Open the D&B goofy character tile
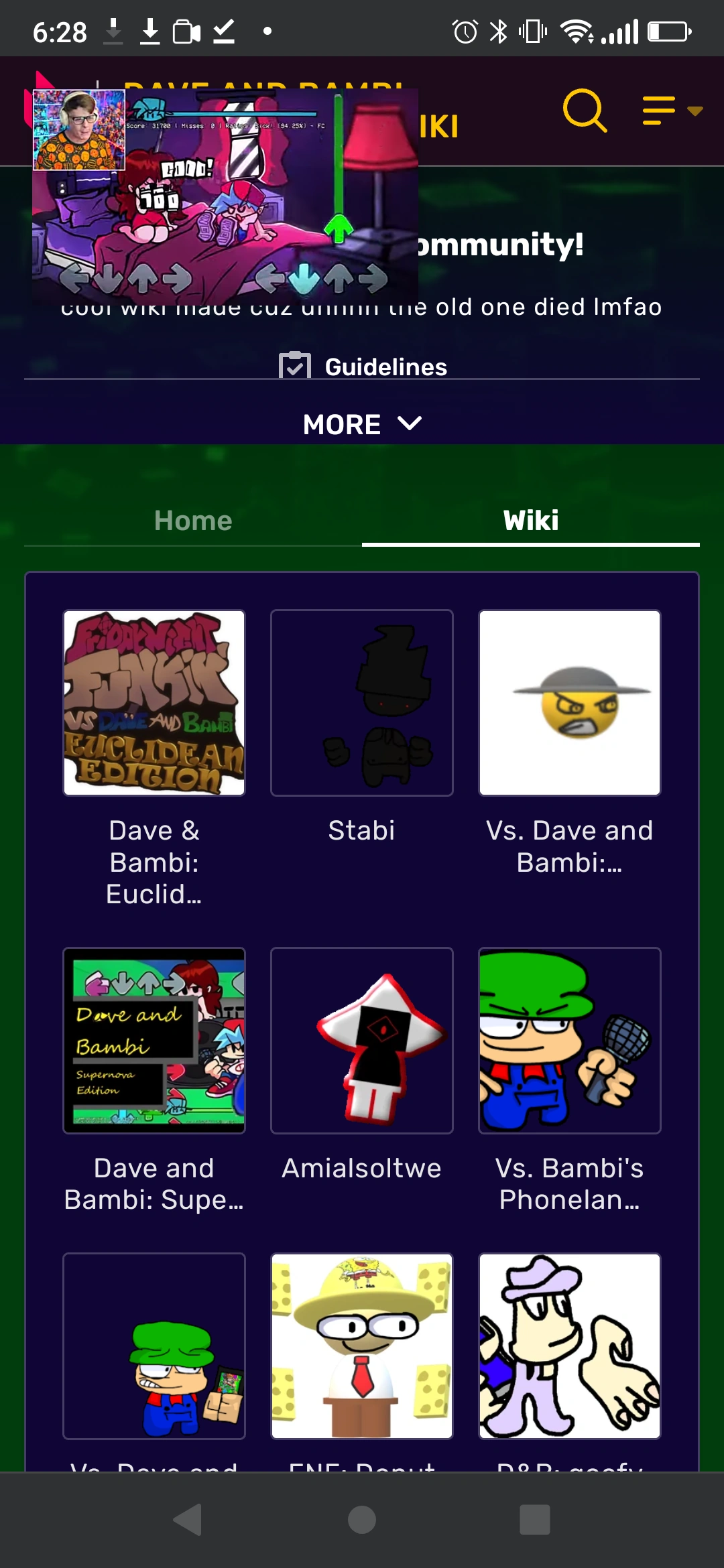724x1568 pixels. point(570,1346)
